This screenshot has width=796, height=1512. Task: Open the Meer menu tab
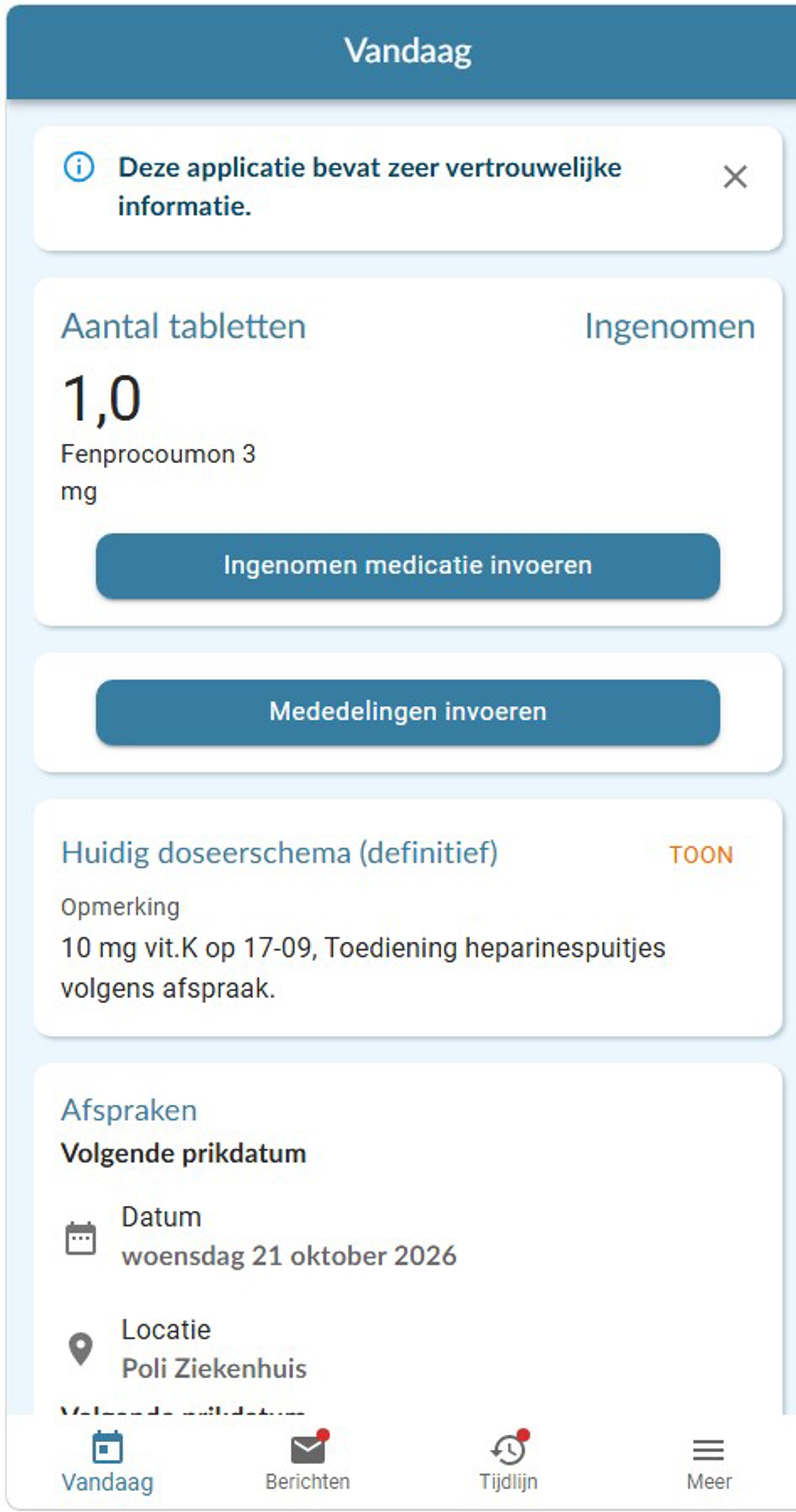[708, 1461]
